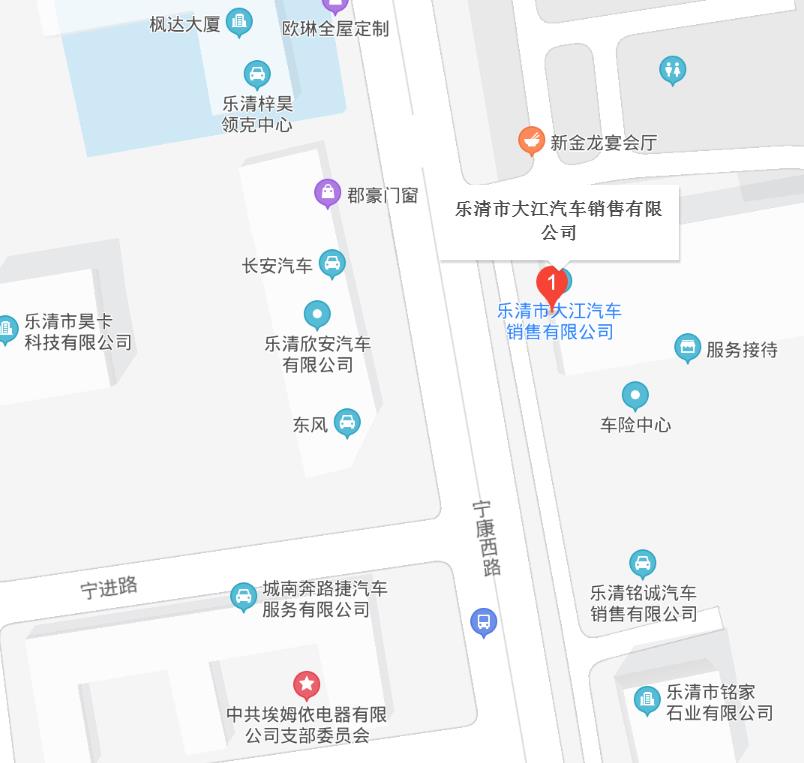This screenshot has height=763, width=804.
Task: Tap the bus stop icon on 宁康西路
Action: tap(484, 623)
